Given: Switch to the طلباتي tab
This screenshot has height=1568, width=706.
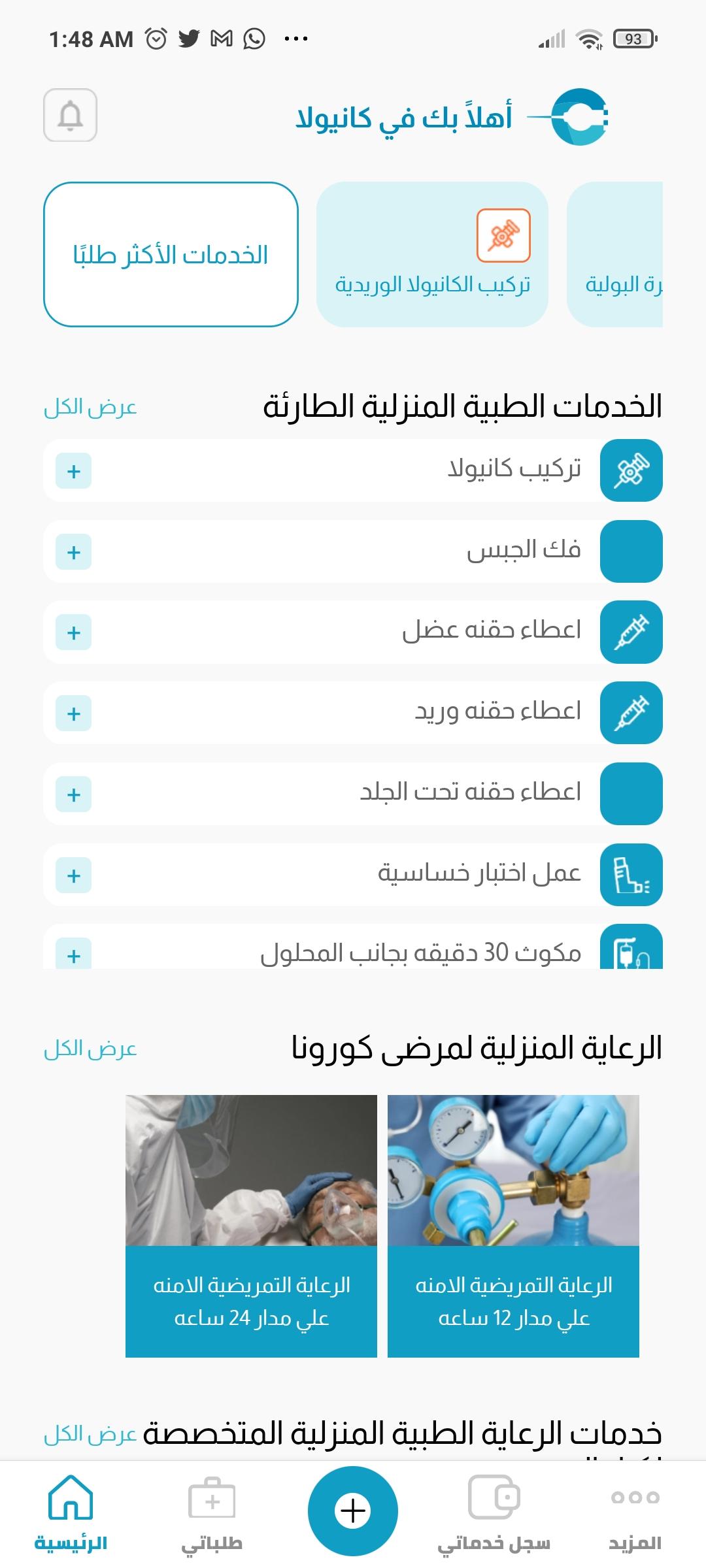Looking at the screenshot, I should coord(212,1514).
